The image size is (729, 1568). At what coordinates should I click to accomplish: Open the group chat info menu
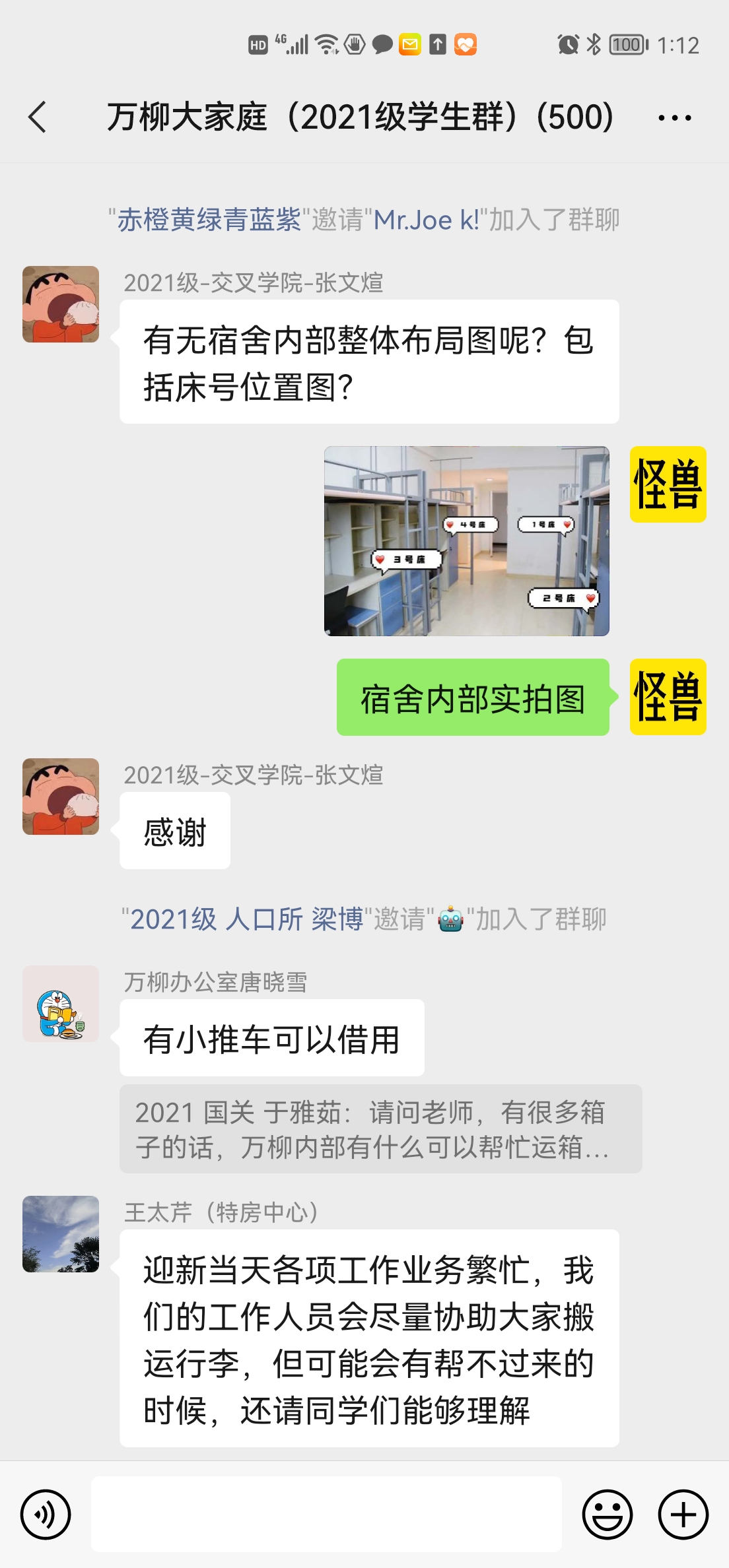coord(674,118)
